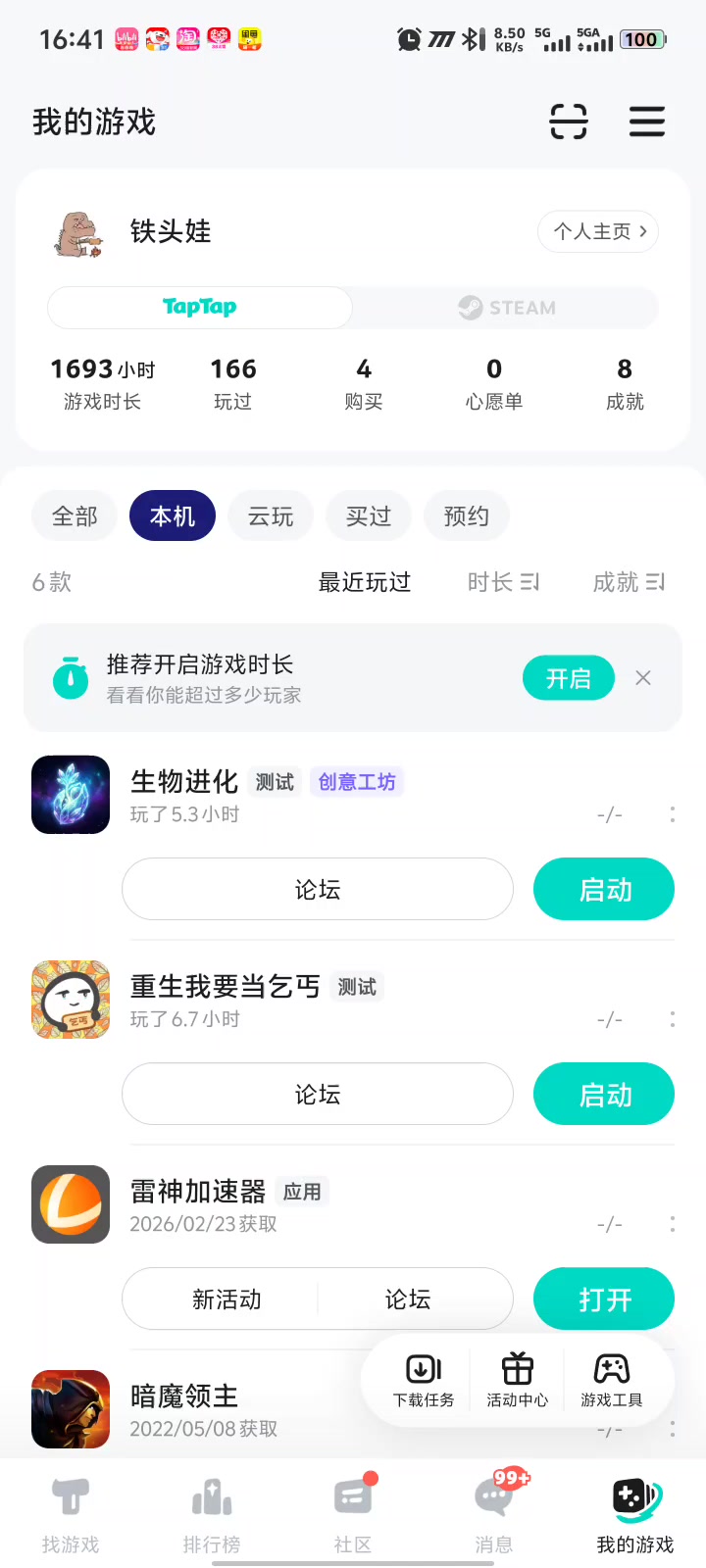The height and width of the screenshot is (1568, 706).
Task: Open 游戏工具 game tools
Action: click(x=612, y=1379)
